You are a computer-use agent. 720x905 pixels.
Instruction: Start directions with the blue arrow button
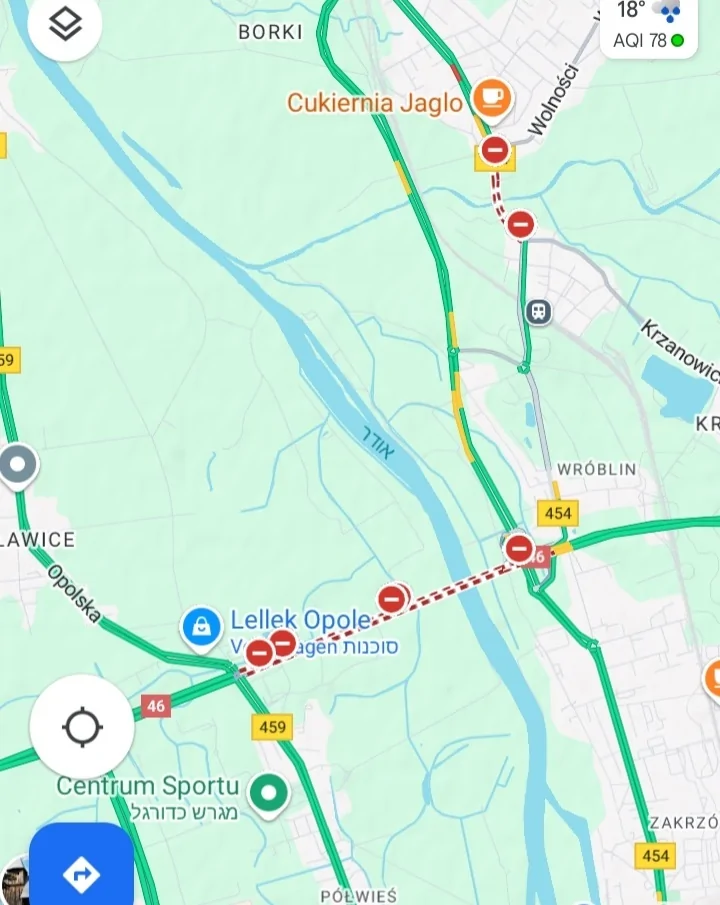(x=81, y=874)
